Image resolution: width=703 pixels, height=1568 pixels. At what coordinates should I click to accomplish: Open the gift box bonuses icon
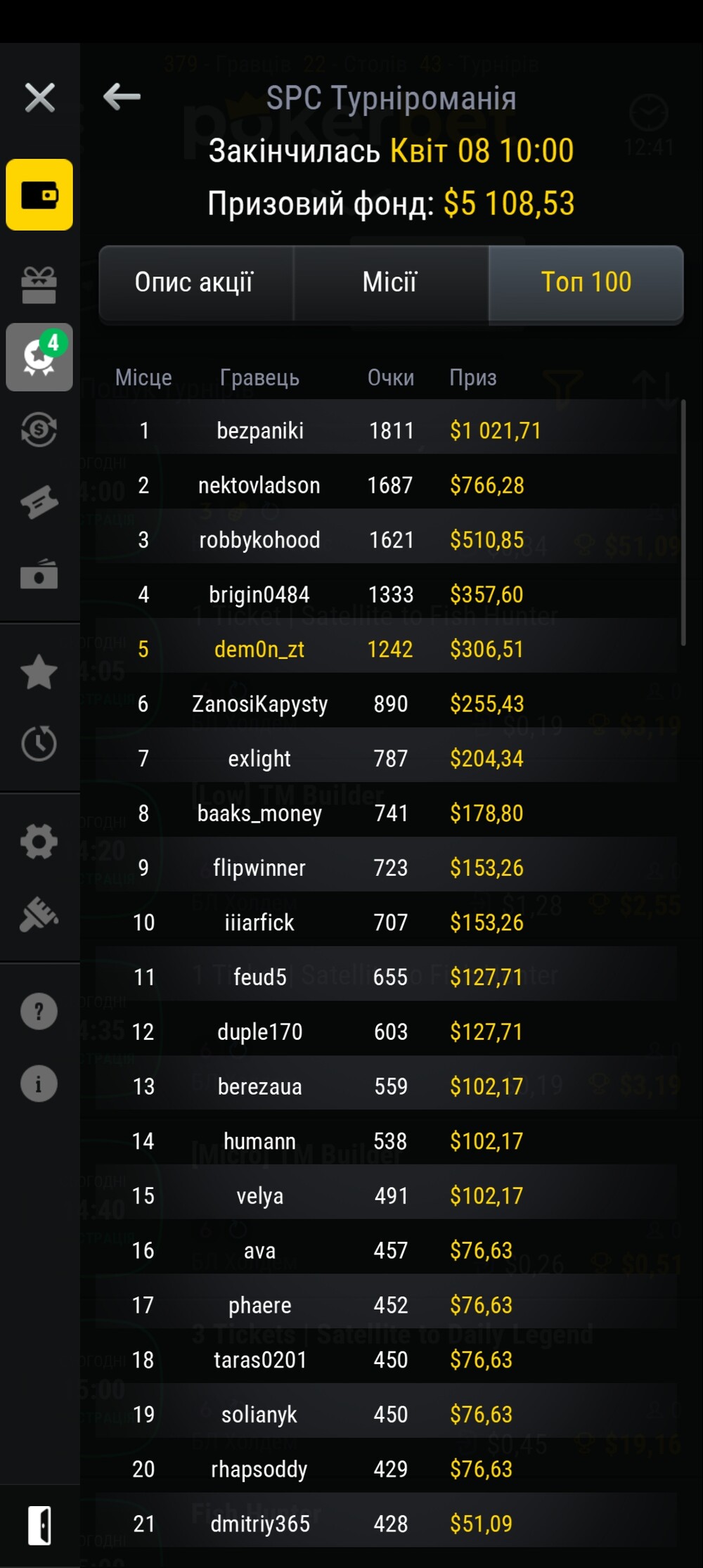coord(39,285)
